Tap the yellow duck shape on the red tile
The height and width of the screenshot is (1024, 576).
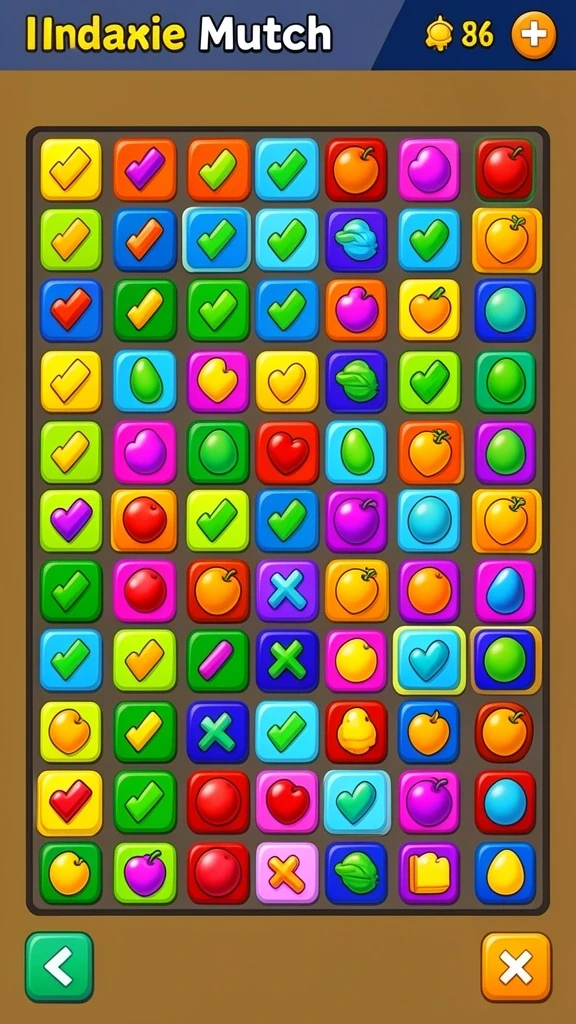click(x=357, y=732)
